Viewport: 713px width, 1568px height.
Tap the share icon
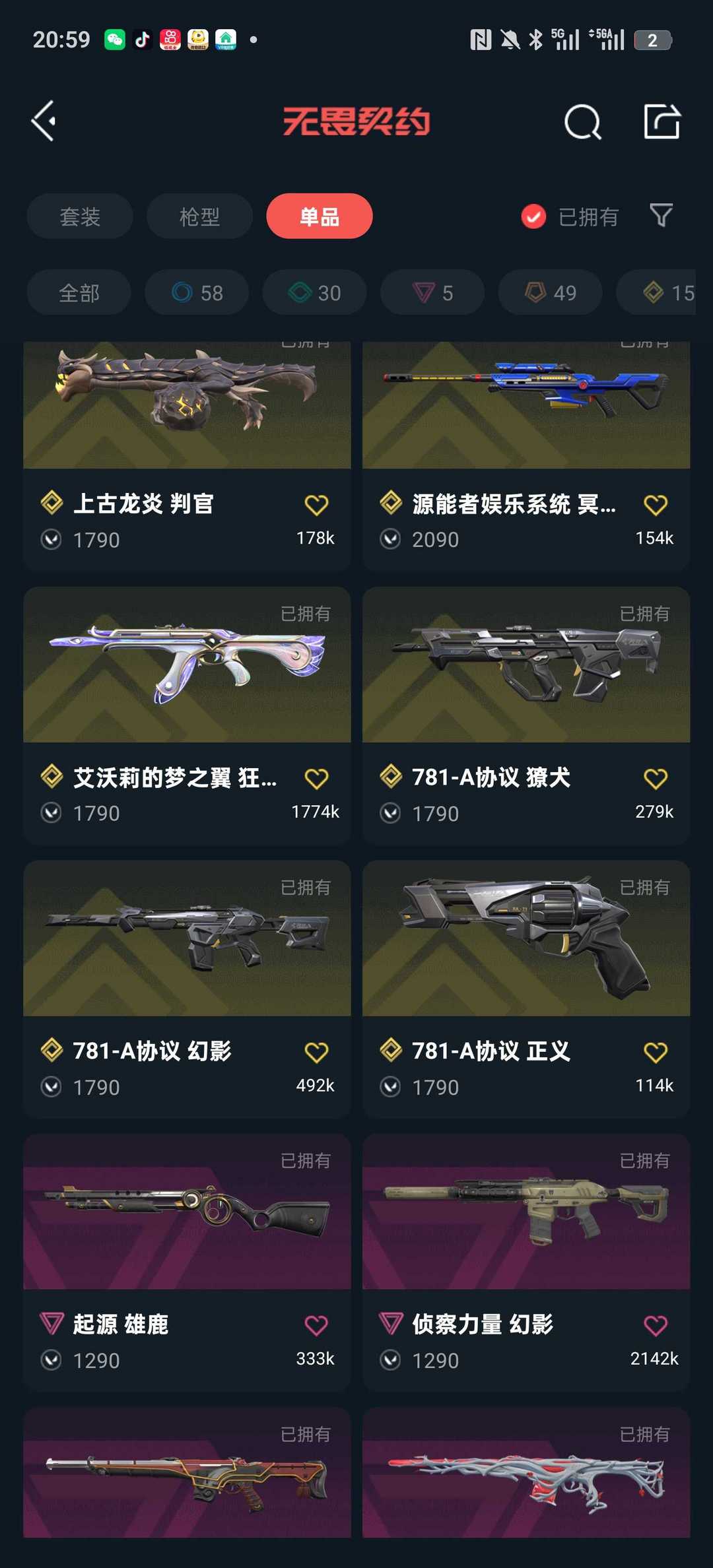tap(662, 121)
